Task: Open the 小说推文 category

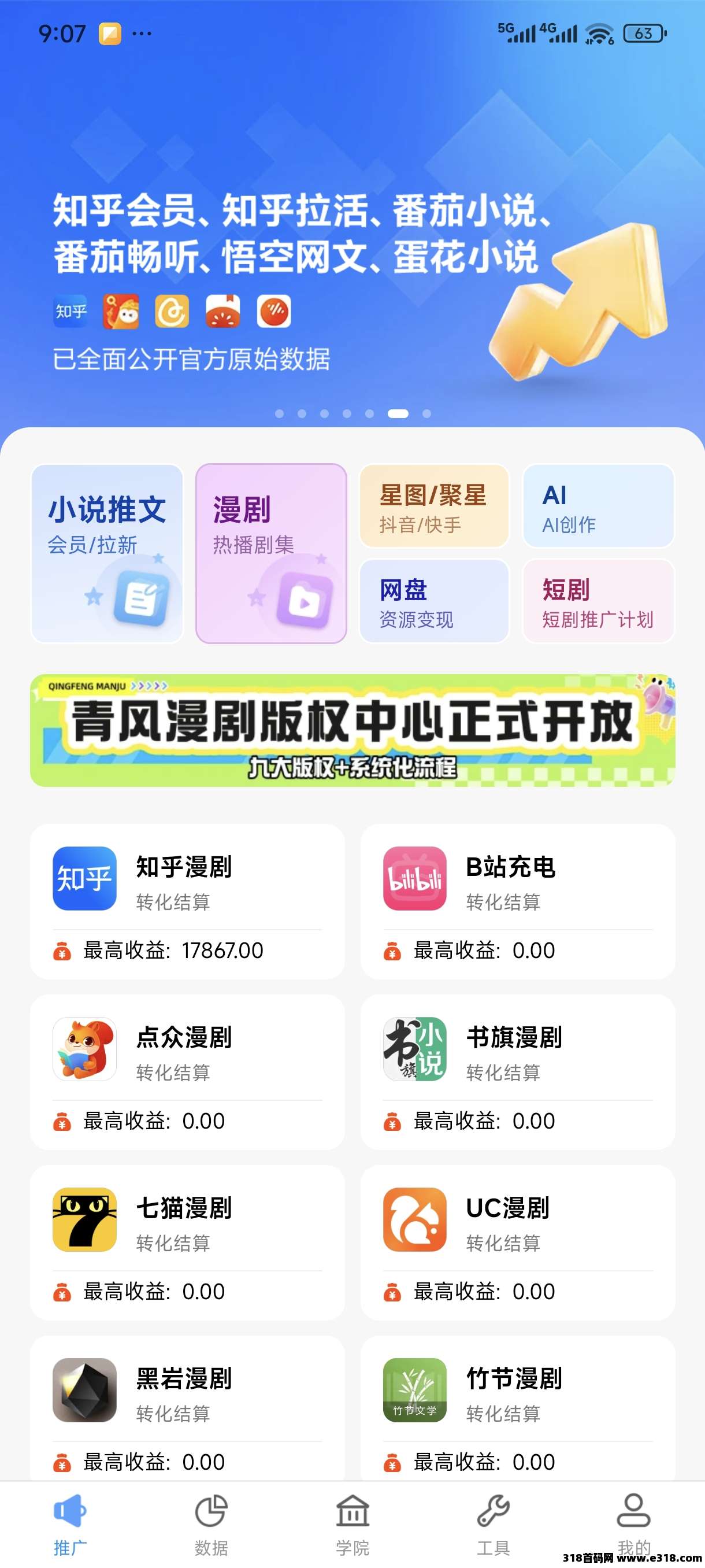Action: 107,553
